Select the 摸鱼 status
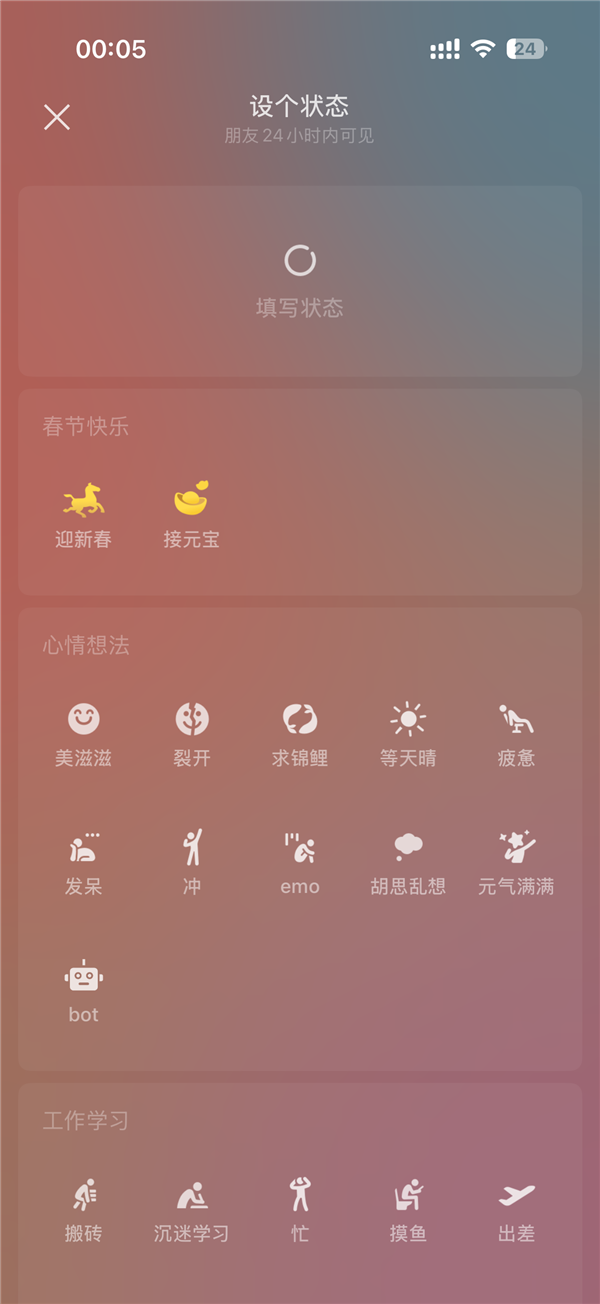This screenshot has height=1304, width=600. [408, 1210]
